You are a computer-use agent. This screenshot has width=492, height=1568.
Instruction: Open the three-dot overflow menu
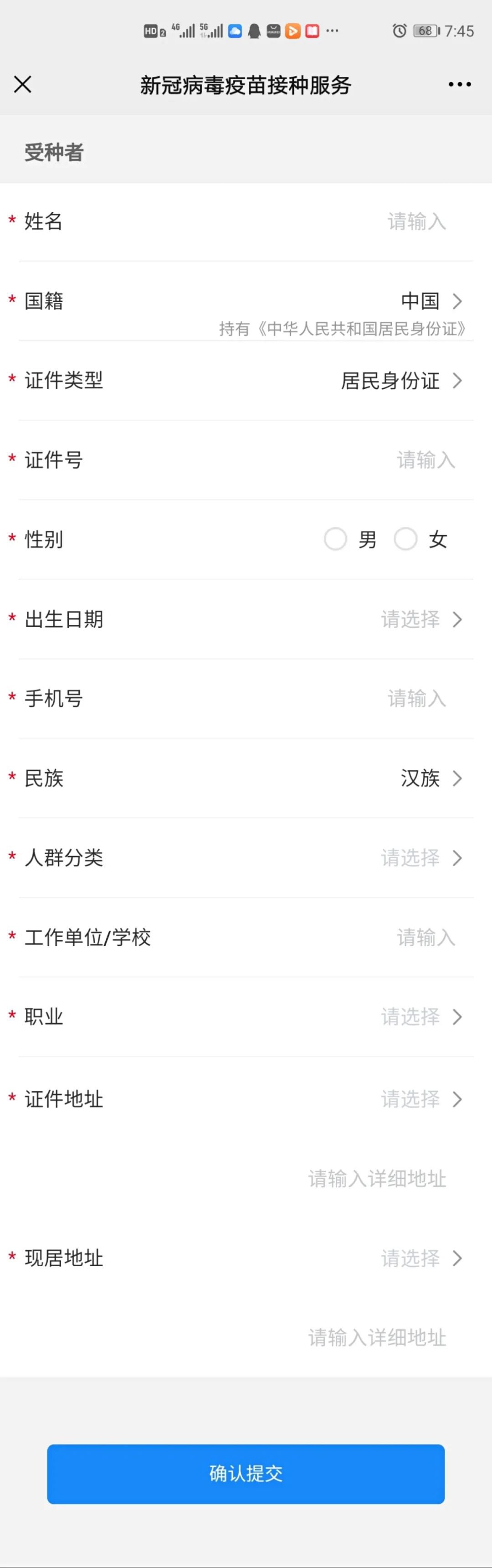459,85
